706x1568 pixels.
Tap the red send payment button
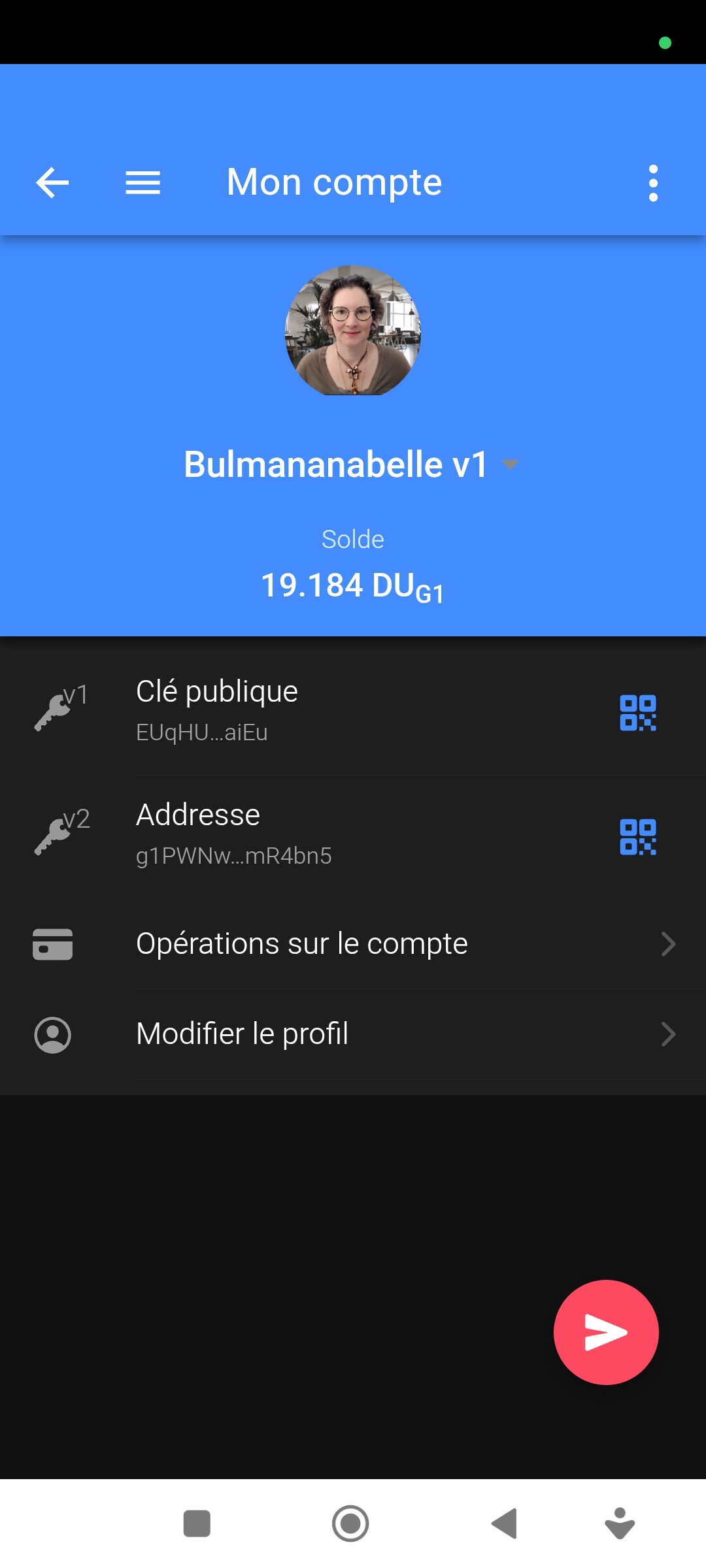(x=606, y=1332)
